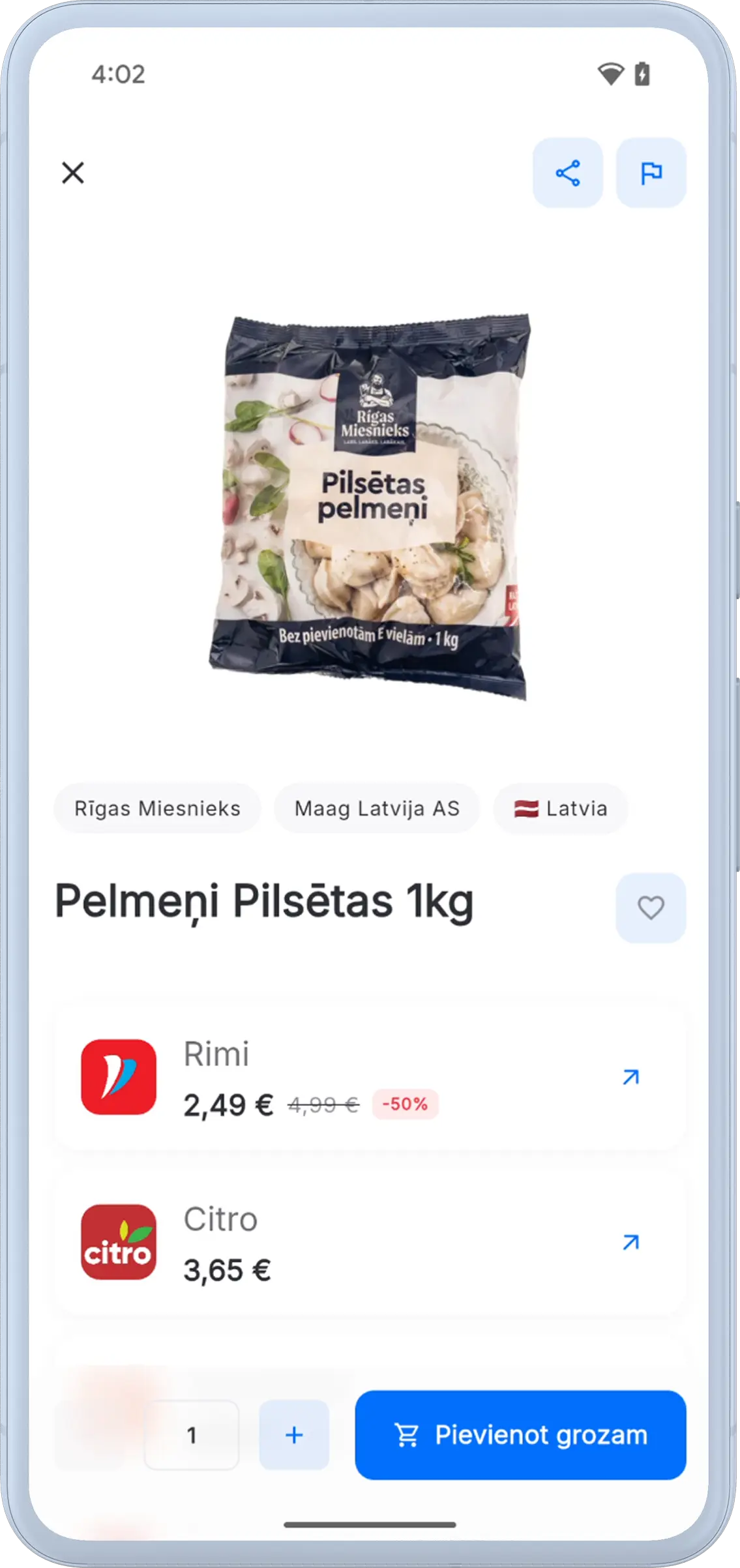Select the Maag Latvija AS chip
The width and height of the screenshot is (740, 1568).
click(x=377, y=808)
